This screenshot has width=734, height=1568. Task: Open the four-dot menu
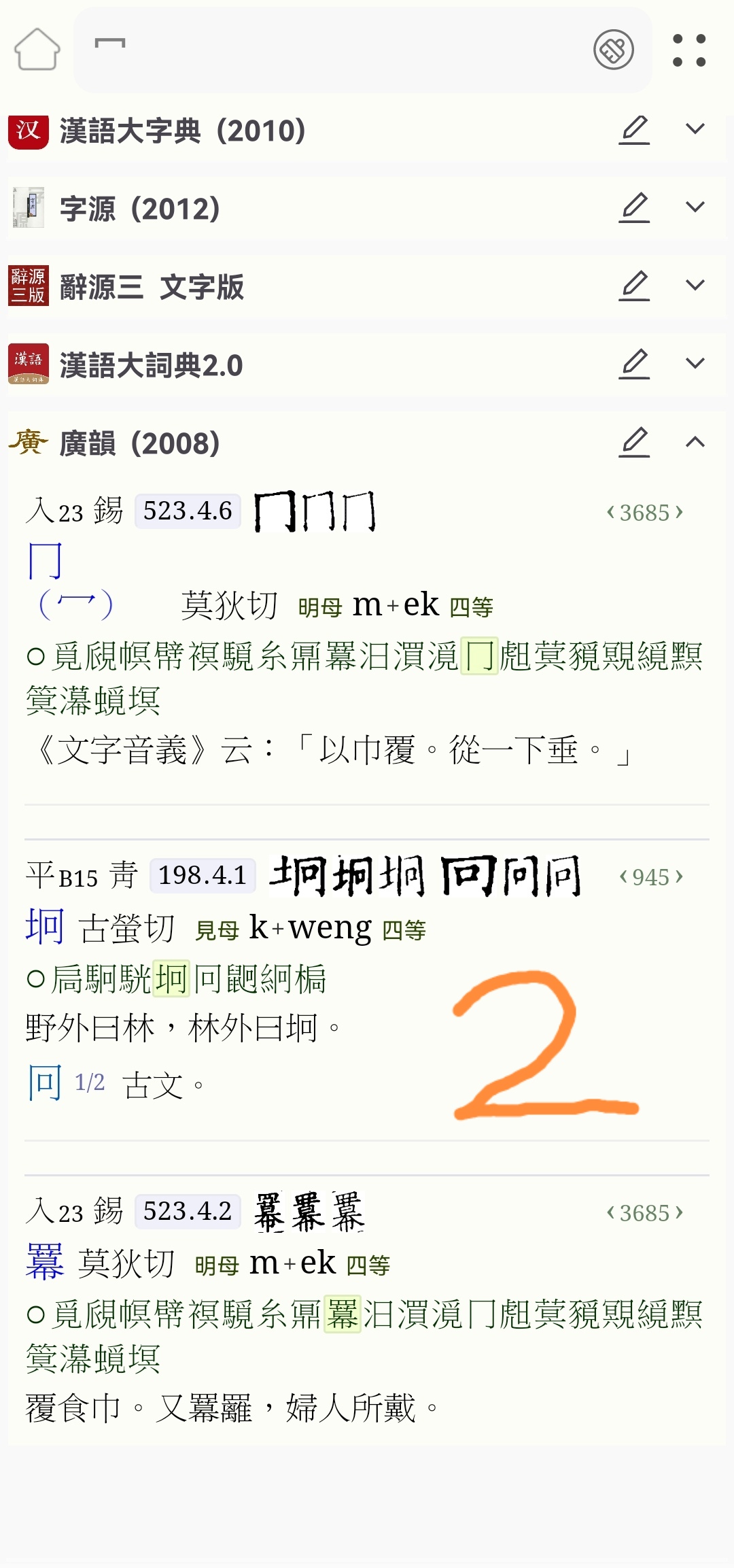pos(689,50)
